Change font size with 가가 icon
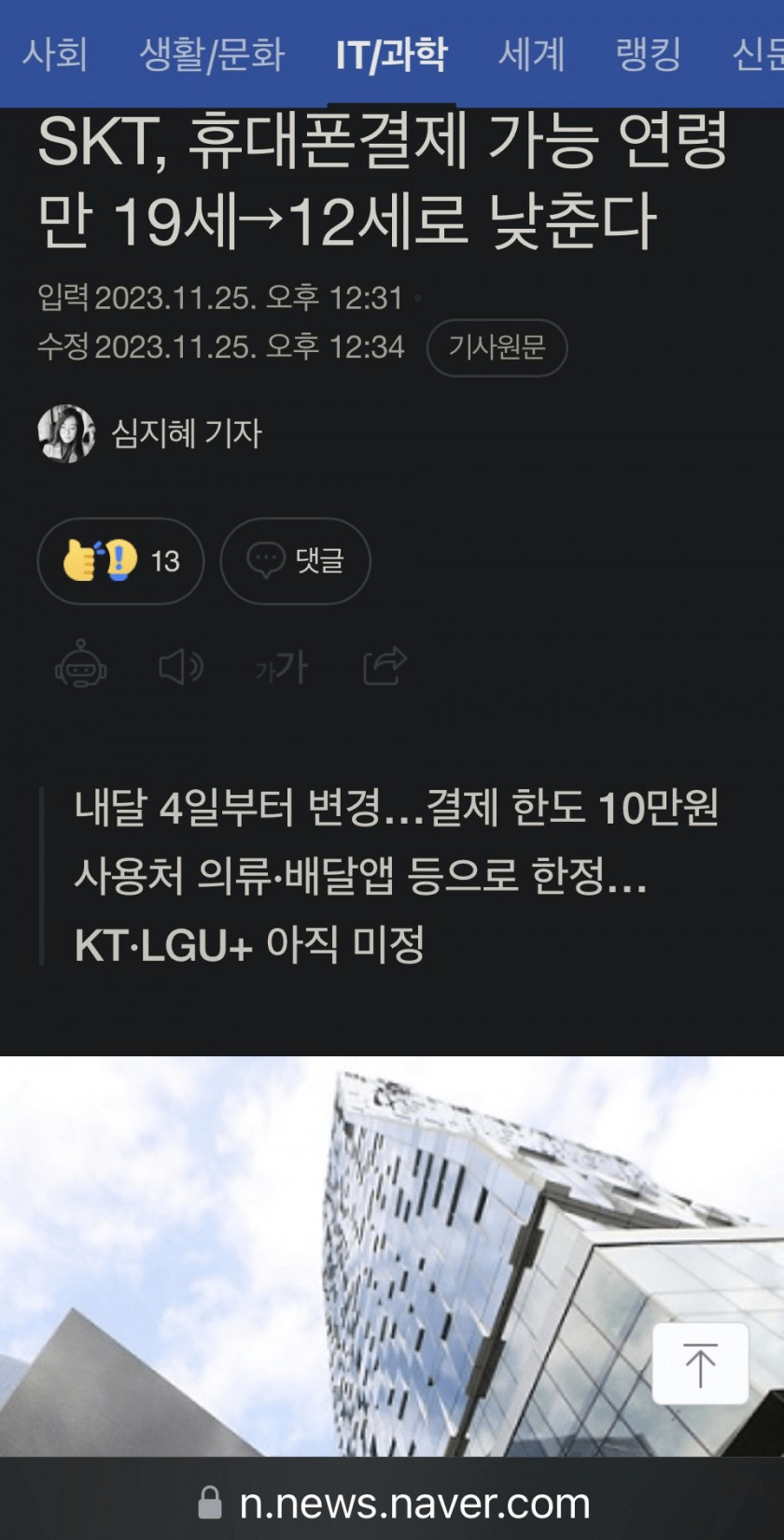Screen dimensions: 784x1540 (281, 666)
